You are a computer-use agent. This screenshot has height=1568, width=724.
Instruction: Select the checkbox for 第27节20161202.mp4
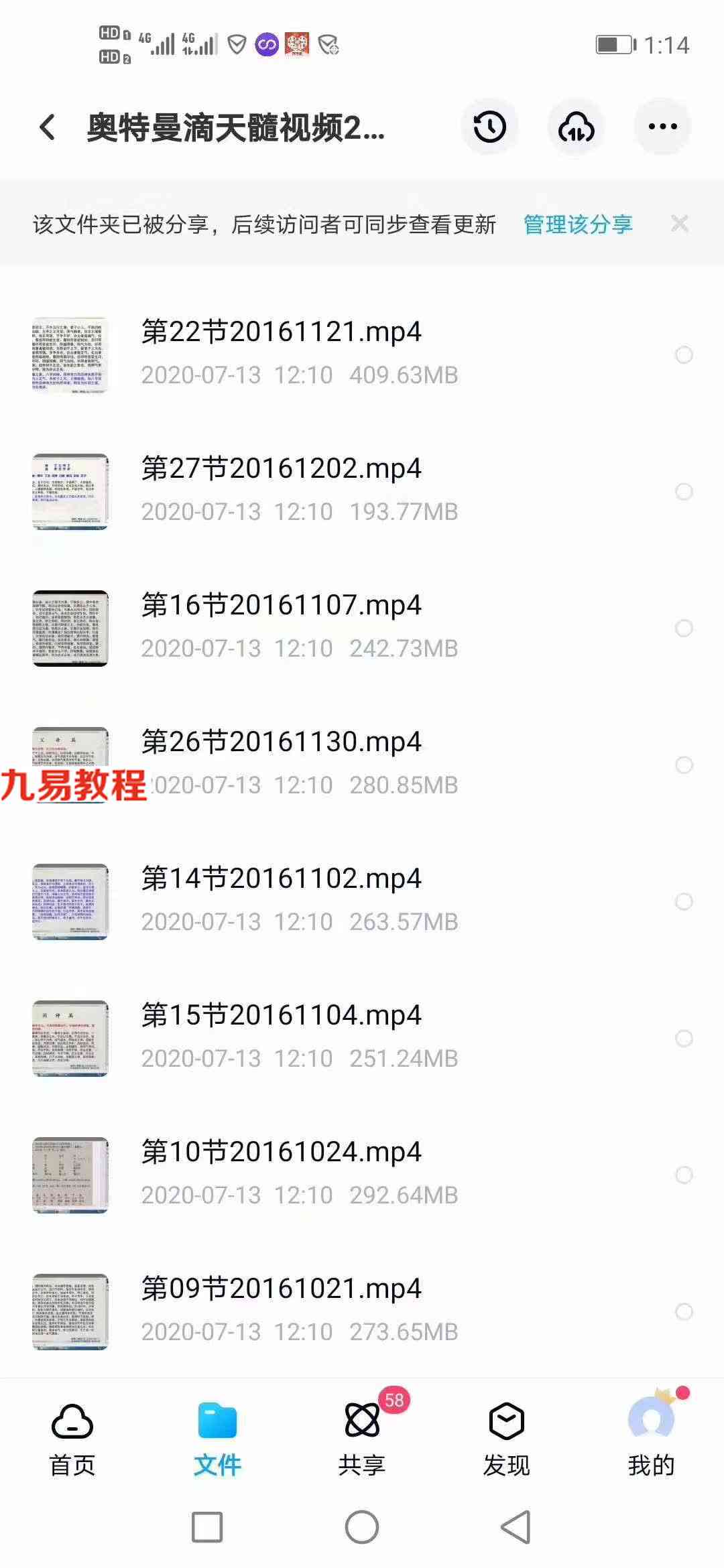pos(684,491)
